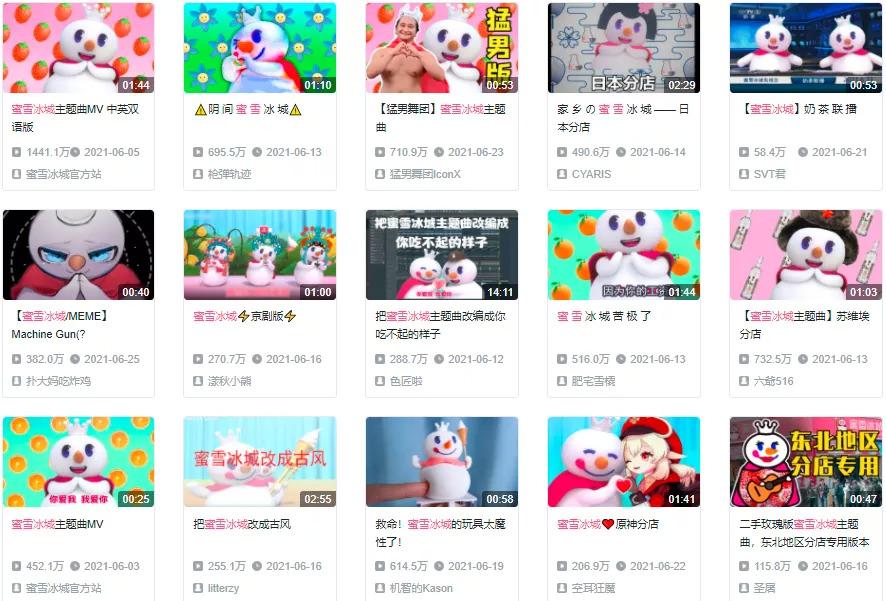View uploader 机智的Kason channel
This screenshot has width=886, height=601.
pyautogui.click(x=420, y=588)
